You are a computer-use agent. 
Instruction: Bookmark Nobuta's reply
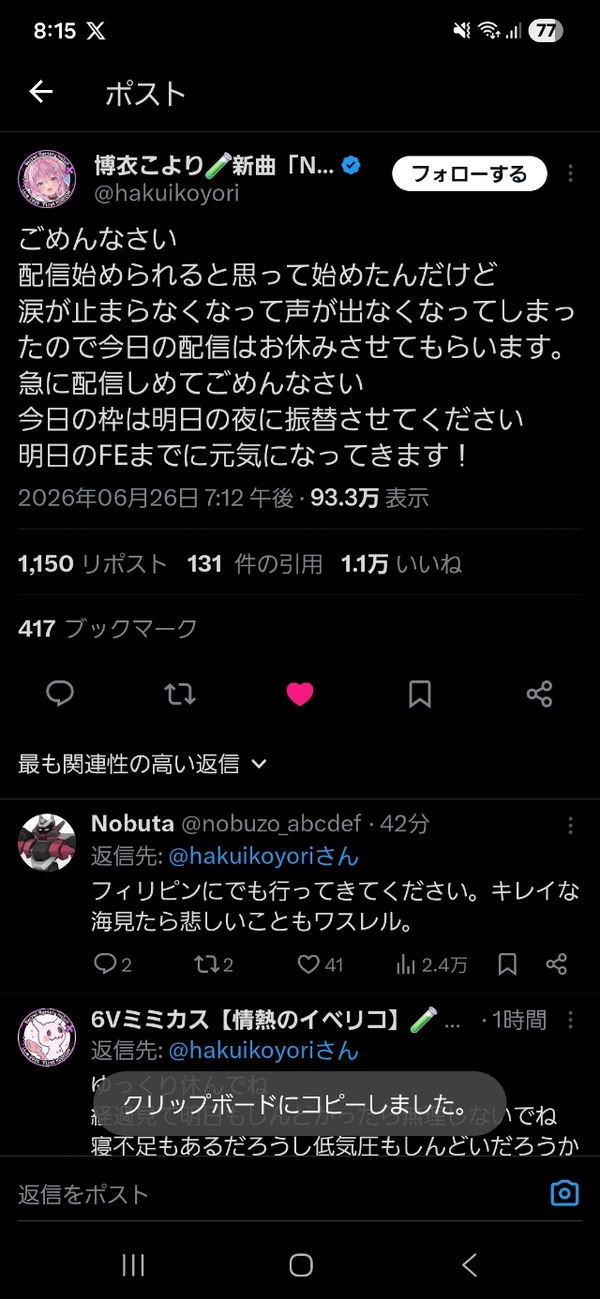[508, 964]
